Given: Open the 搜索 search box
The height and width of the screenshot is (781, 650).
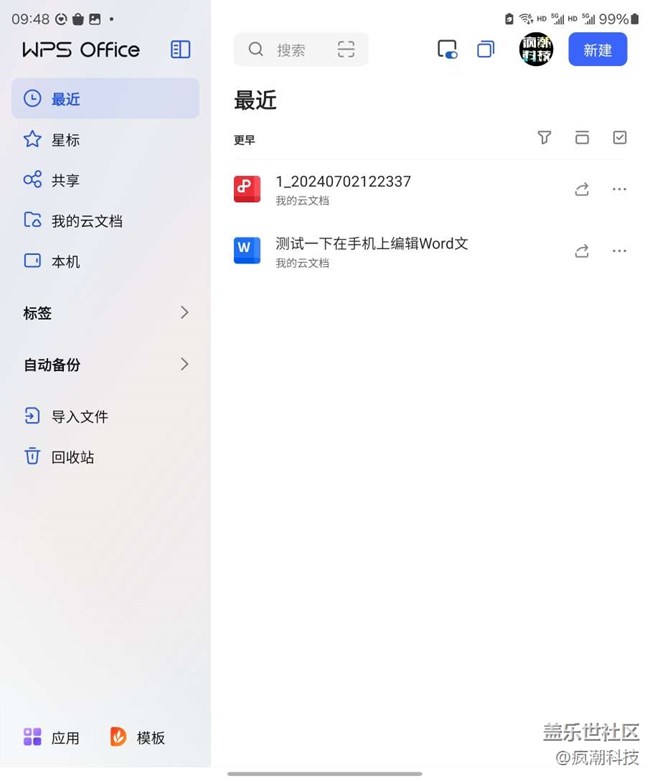Looking at the screenshot, I should 290,49.
